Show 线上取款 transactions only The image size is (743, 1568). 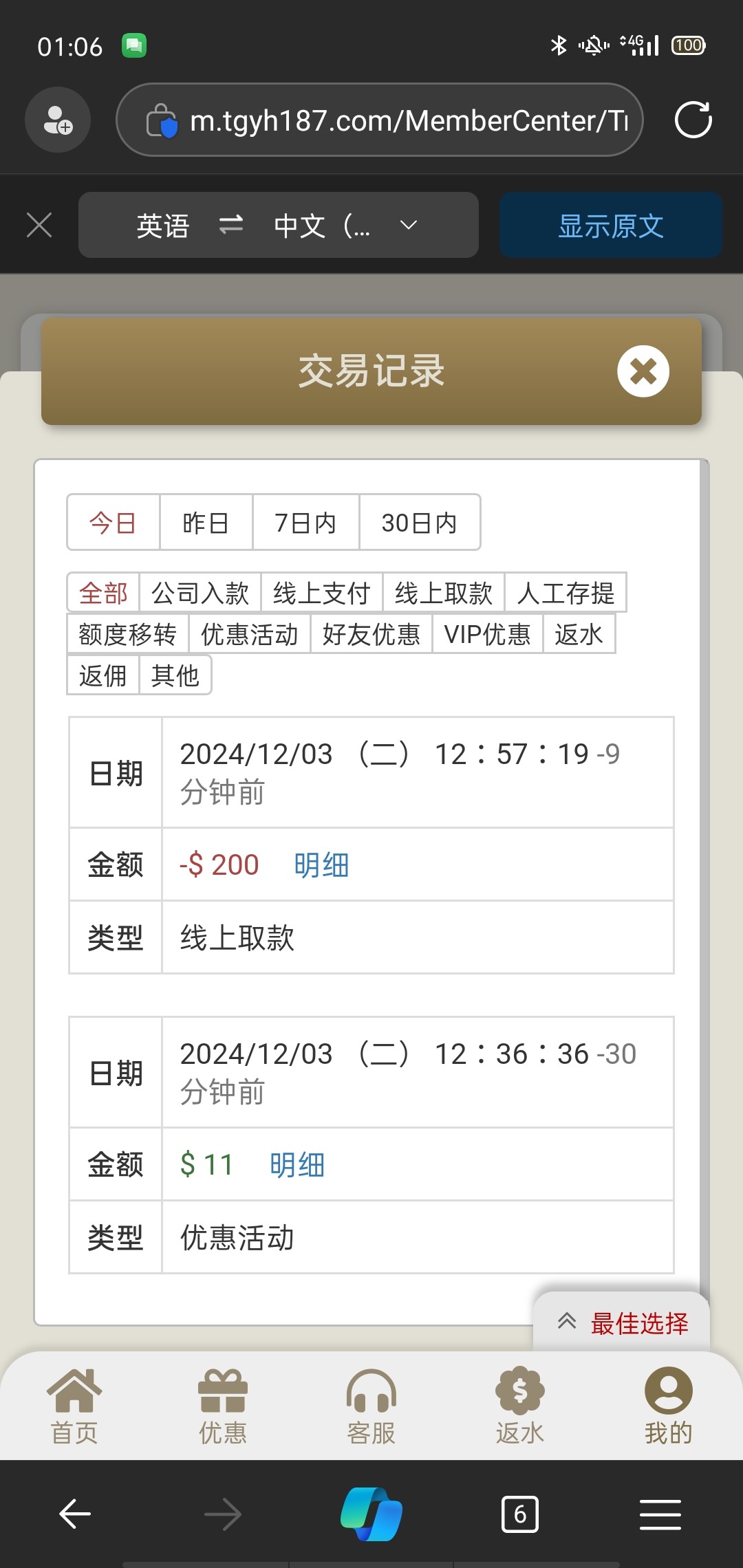(443, 593)
